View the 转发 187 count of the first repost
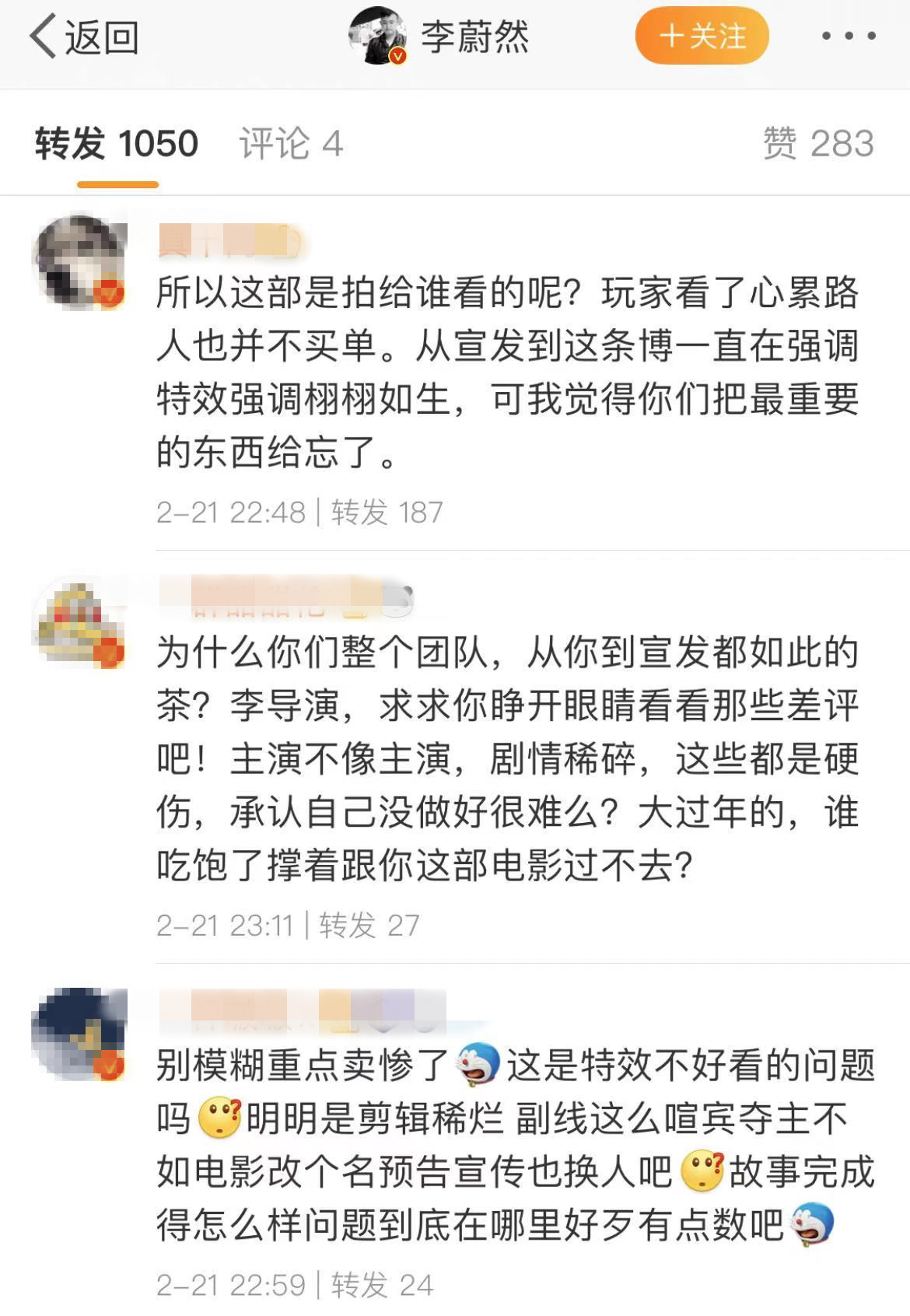Image resolution: width=910 pixels, height=1316 pixels. point(387,513)
